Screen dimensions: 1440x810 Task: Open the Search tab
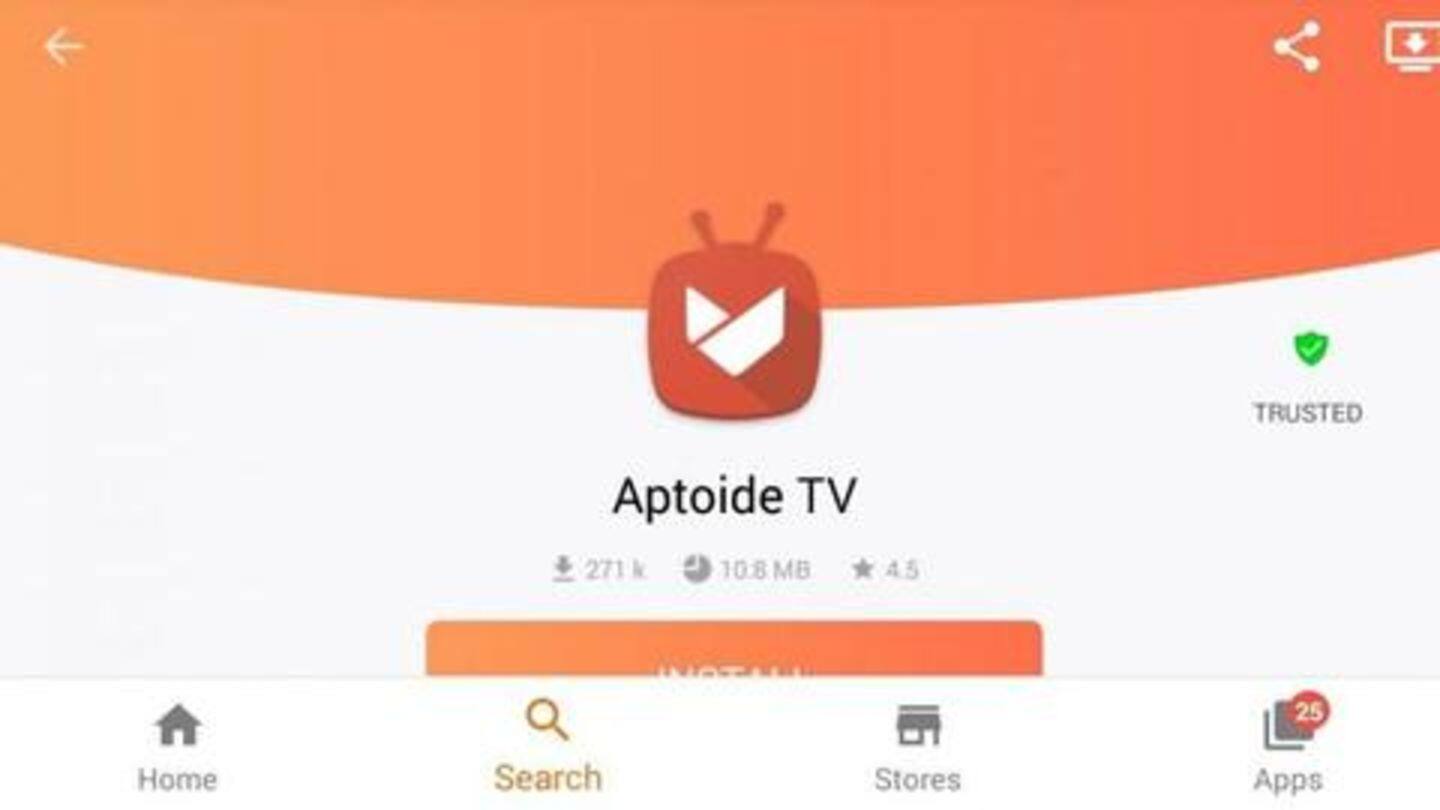(548, 747)
